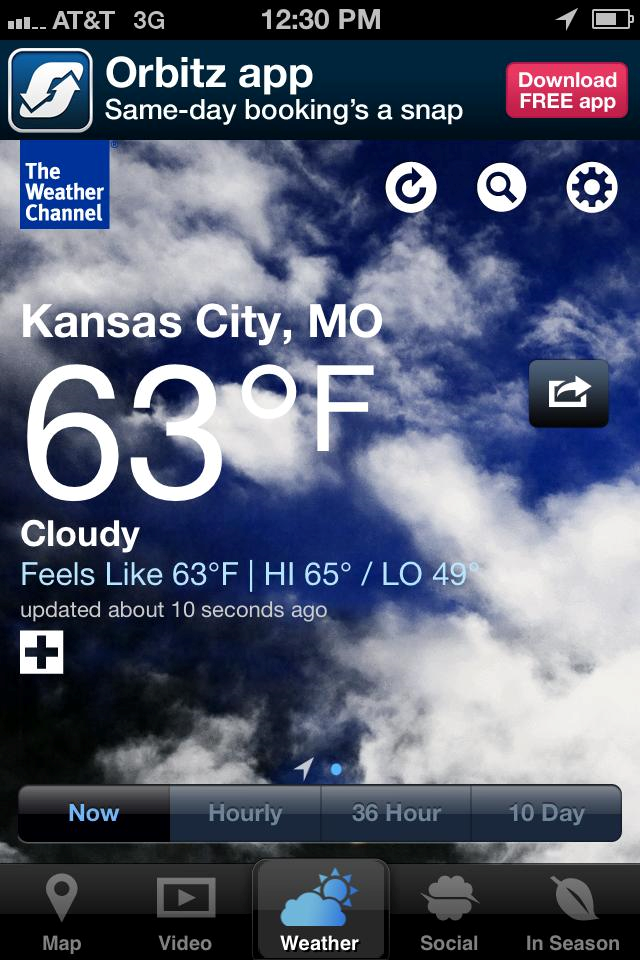The height and width of the screenshot is (960, 640).
Task: Expand weather details with plus icon
Action: [42, 653]
